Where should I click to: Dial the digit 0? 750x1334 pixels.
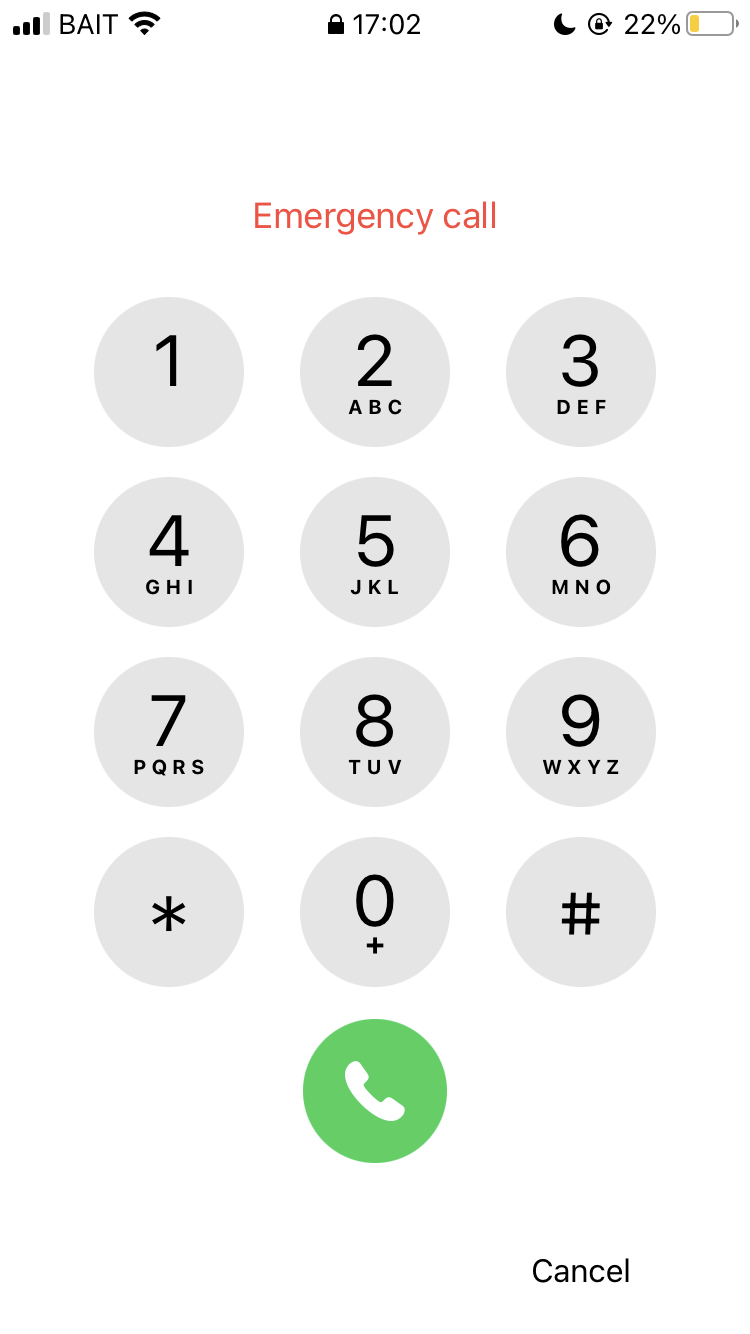(x=375, y=912)
